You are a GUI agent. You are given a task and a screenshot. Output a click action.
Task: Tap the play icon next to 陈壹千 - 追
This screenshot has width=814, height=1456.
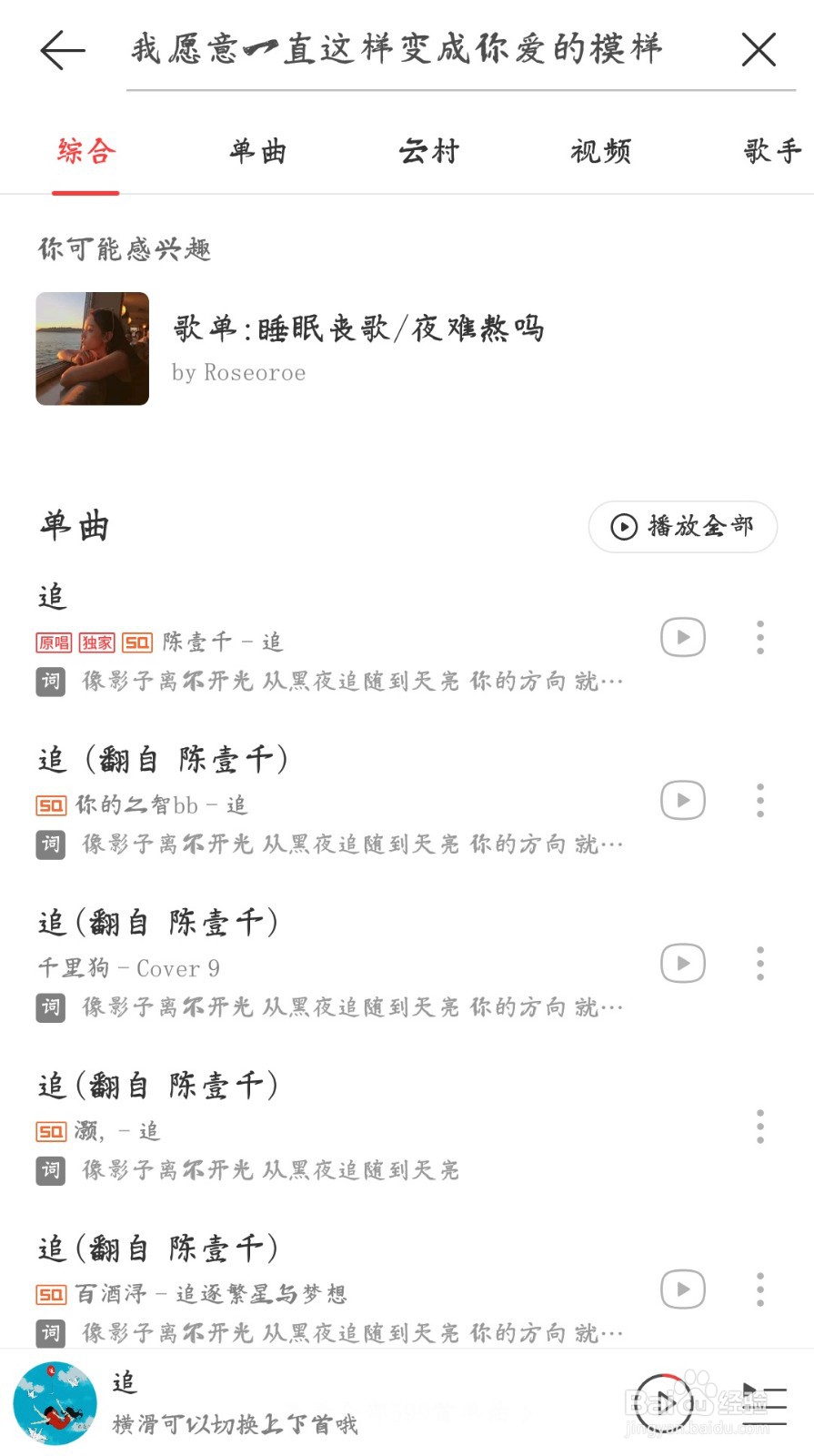pyautogui.click(x=682, y=637)
